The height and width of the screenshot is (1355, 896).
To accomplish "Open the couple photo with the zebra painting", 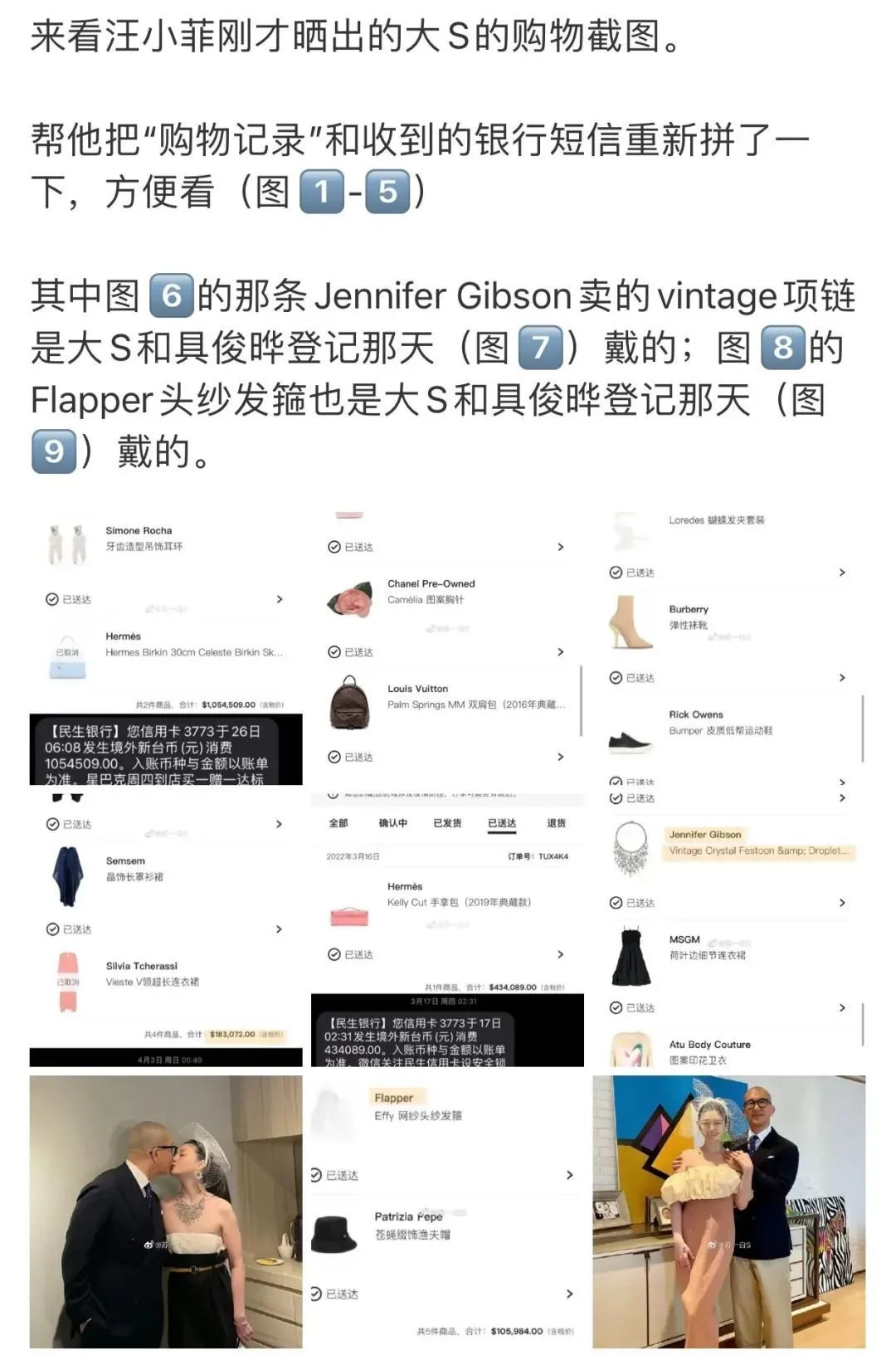I will click(x=728, y=1211).
